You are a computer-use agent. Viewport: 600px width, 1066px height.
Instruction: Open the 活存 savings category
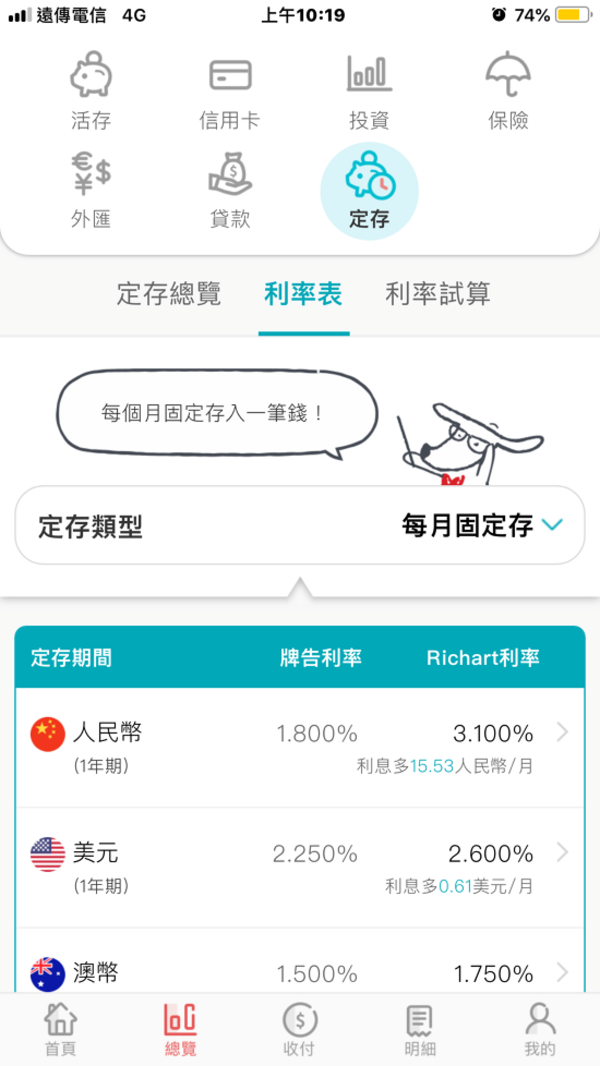pos(91,92)
